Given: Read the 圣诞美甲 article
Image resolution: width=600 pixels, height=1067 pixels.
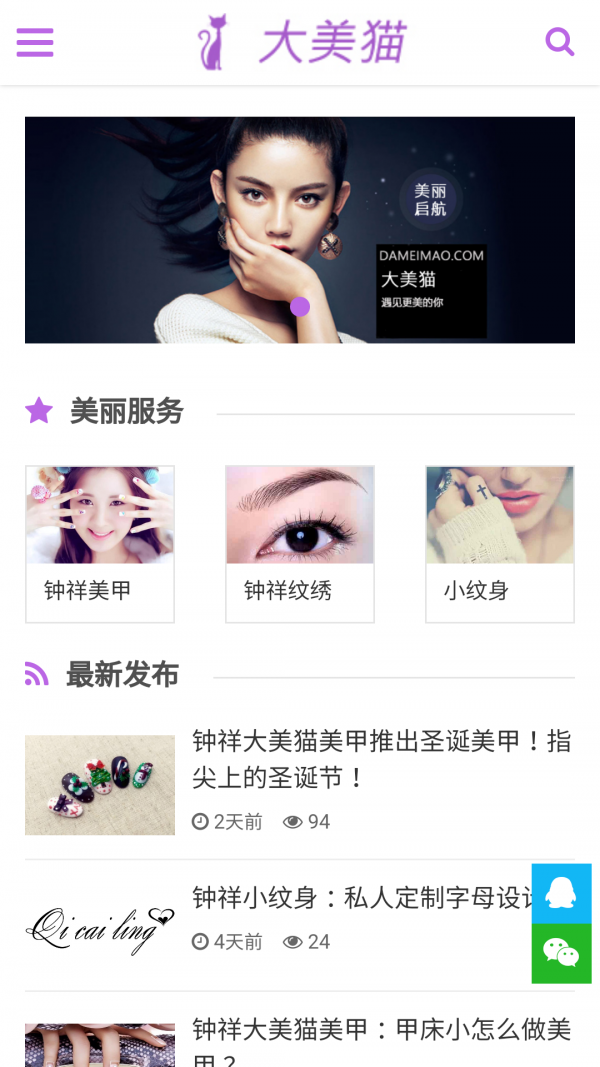Looking at the screenshot, I should (x=381, y=758).
